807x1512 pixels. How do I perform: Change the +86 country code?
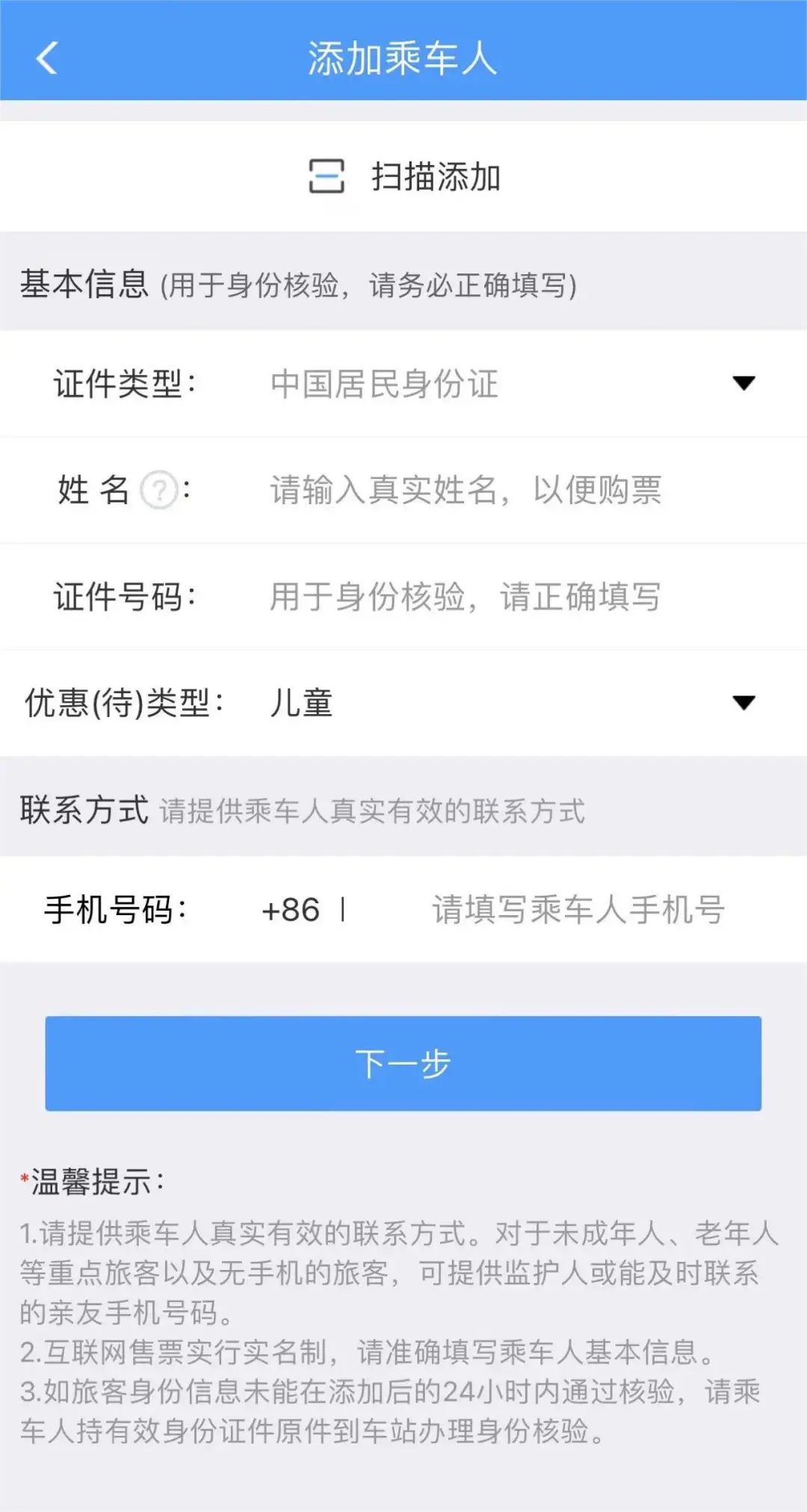291,910
